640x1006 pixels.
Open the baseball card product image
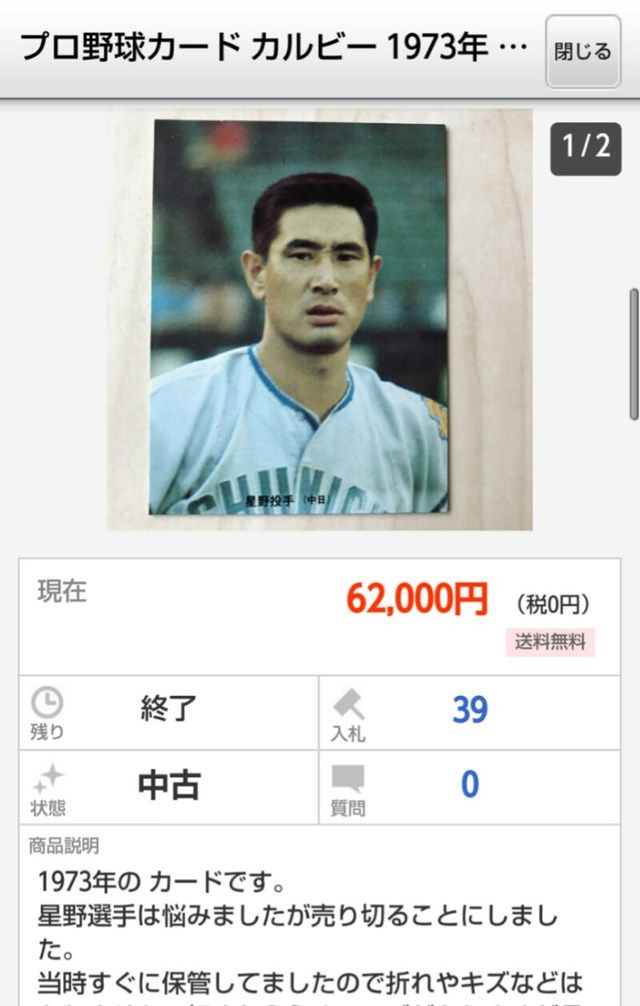(299, 318)
